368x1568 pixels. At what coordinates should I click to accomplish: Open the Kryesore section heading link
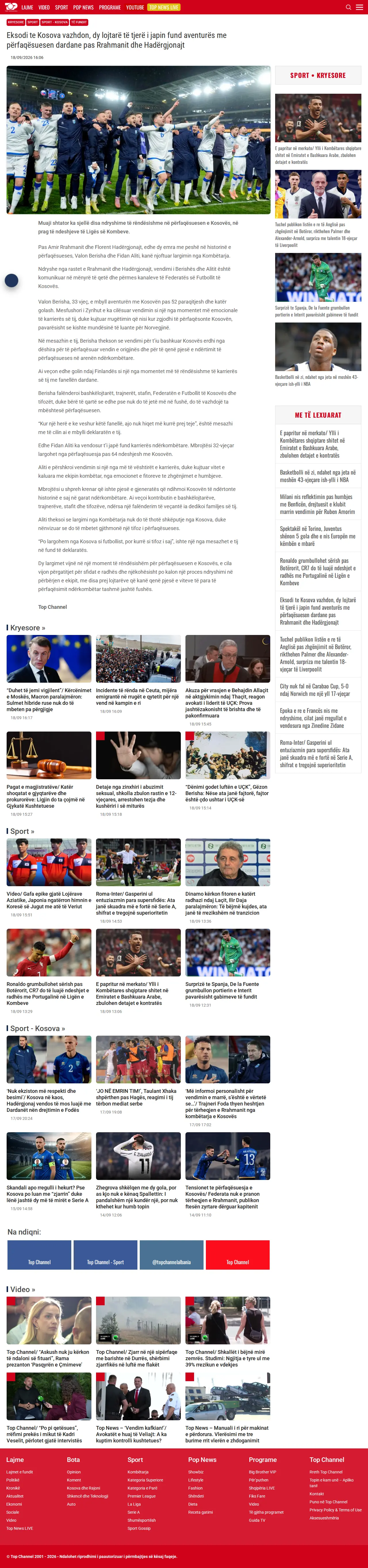[x=27, y=627]
